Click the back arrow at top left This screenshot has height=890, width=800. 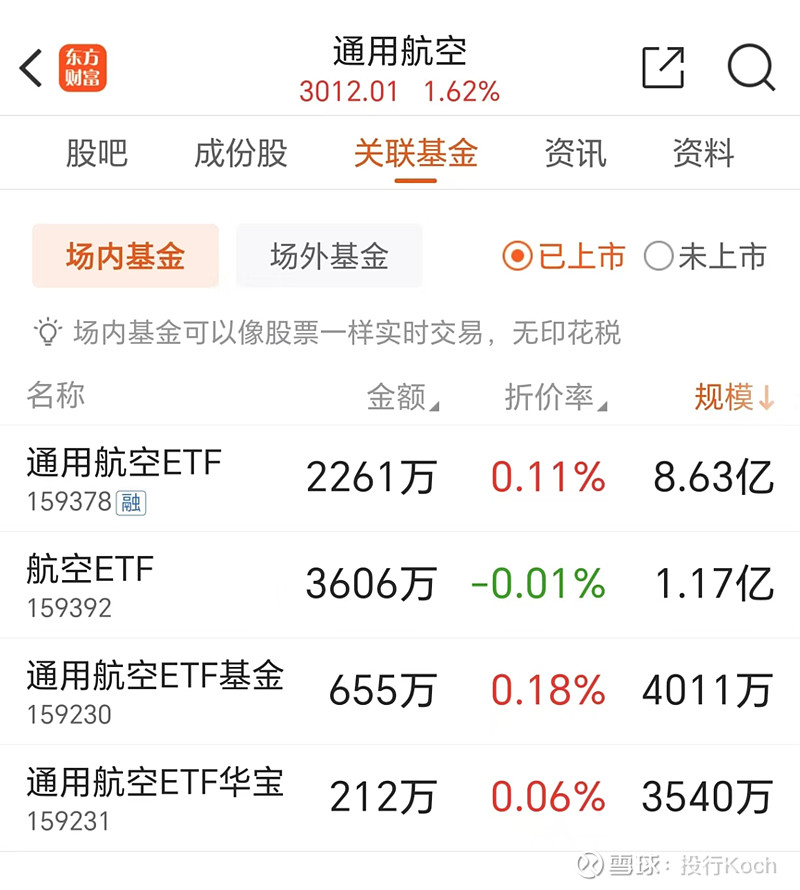click(28, 68)
